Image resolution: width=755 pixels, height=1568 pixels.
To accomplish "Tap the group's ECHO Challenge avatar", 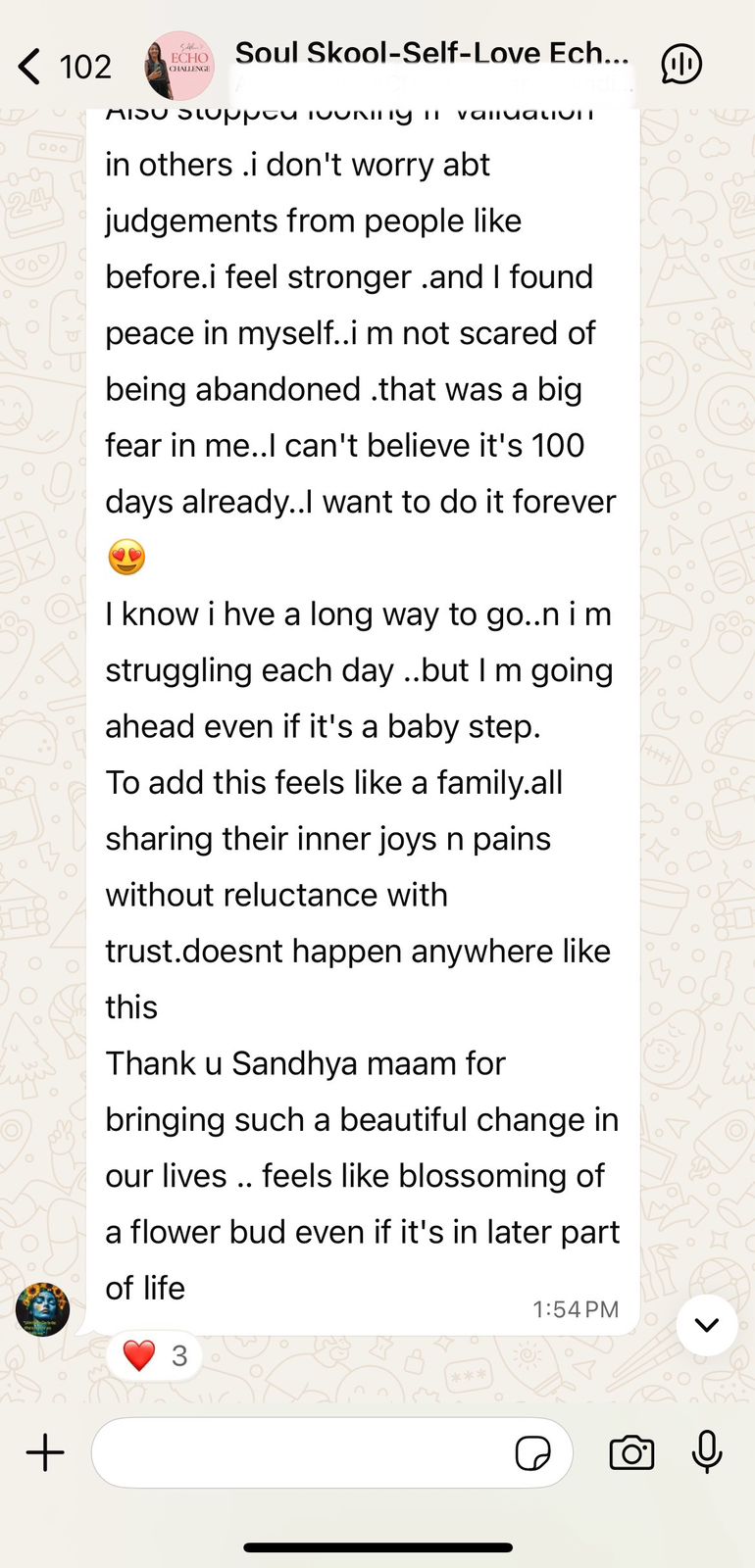I will pos(179,66).
